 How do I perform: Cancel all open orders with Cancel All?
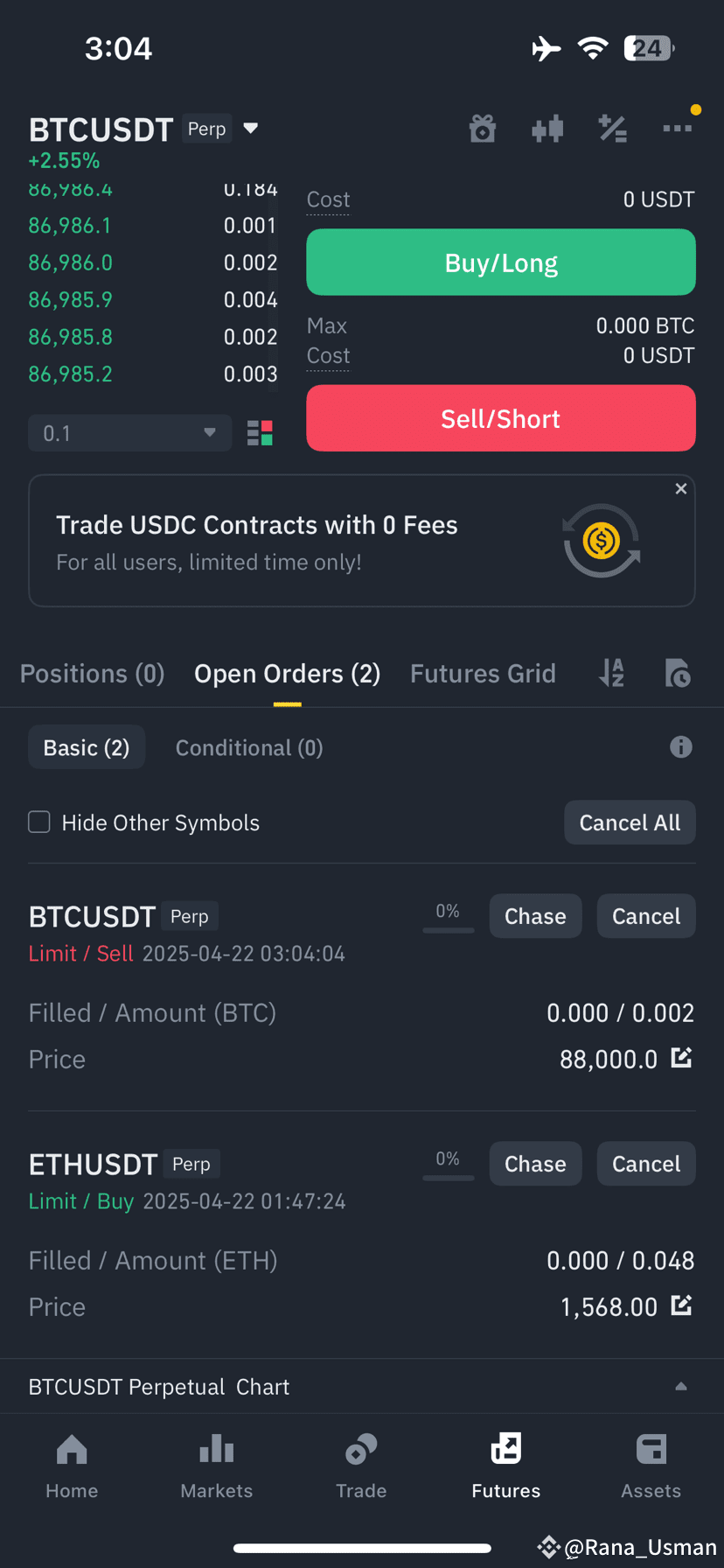[630, 822]
